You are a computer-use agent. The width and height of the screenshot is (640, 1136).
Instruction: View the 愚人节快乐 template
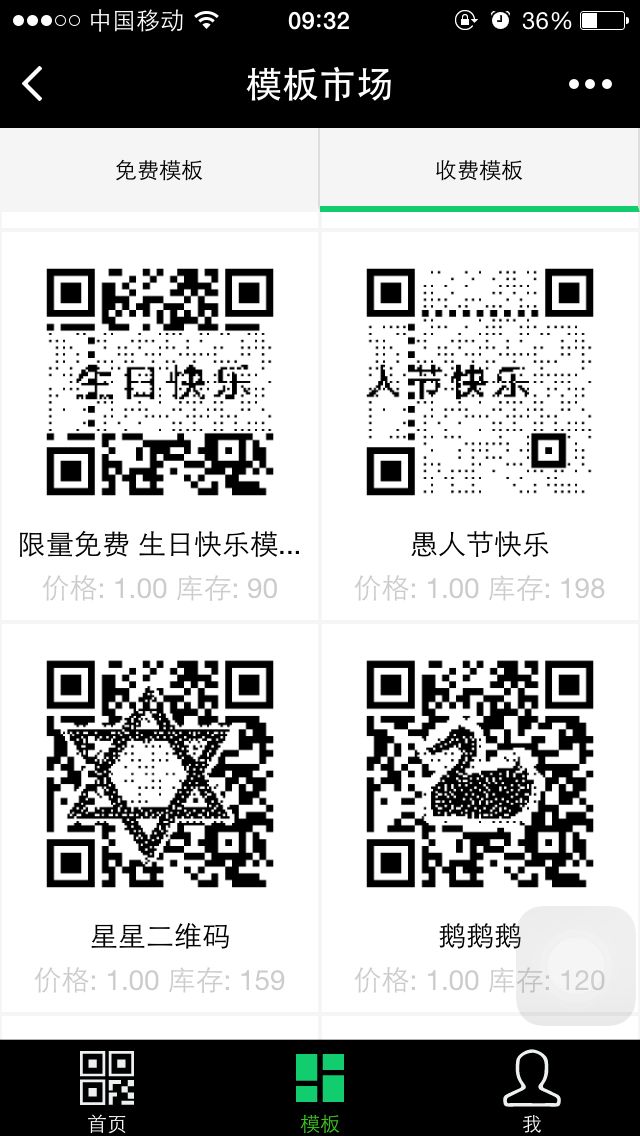pyautogui.click(x=480, y=425)
